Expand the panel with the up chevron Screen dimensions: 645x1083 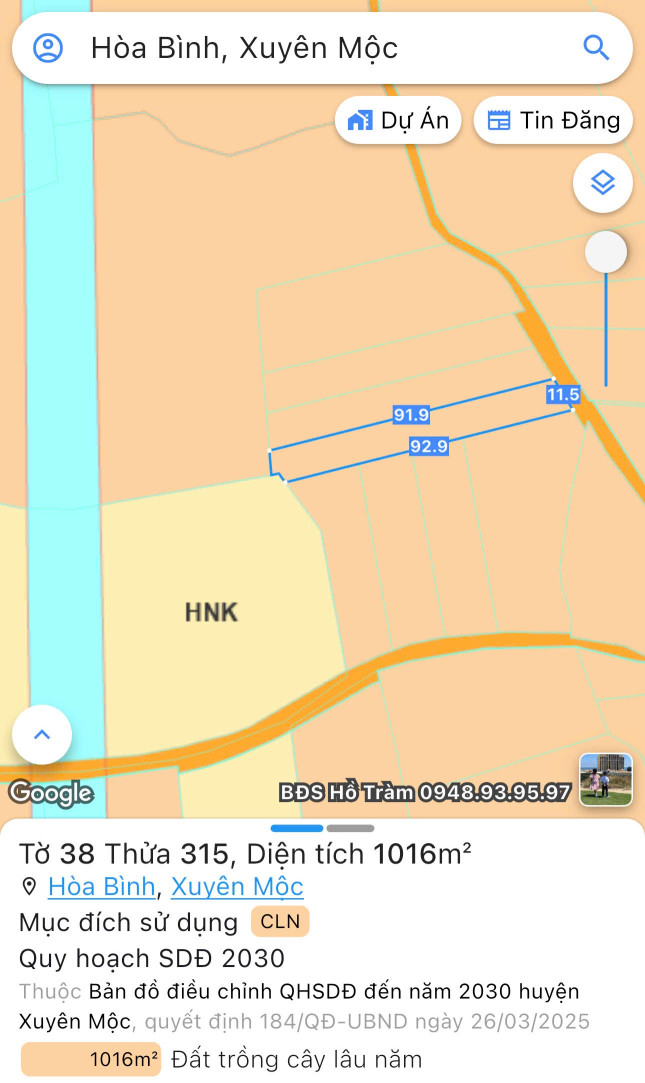point(42,735)
